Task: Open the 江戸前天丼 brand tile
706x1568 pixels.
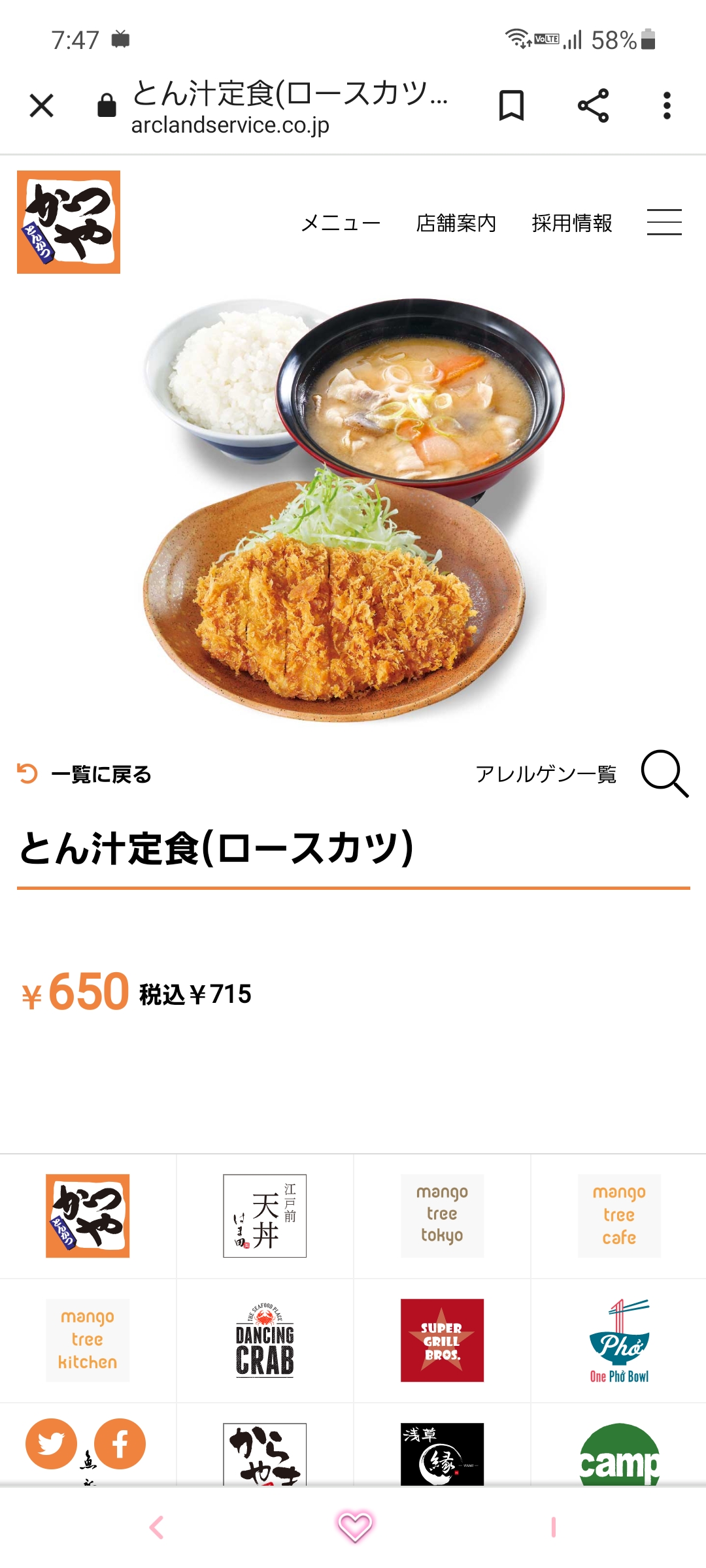Action: (x=265, y=1216)
